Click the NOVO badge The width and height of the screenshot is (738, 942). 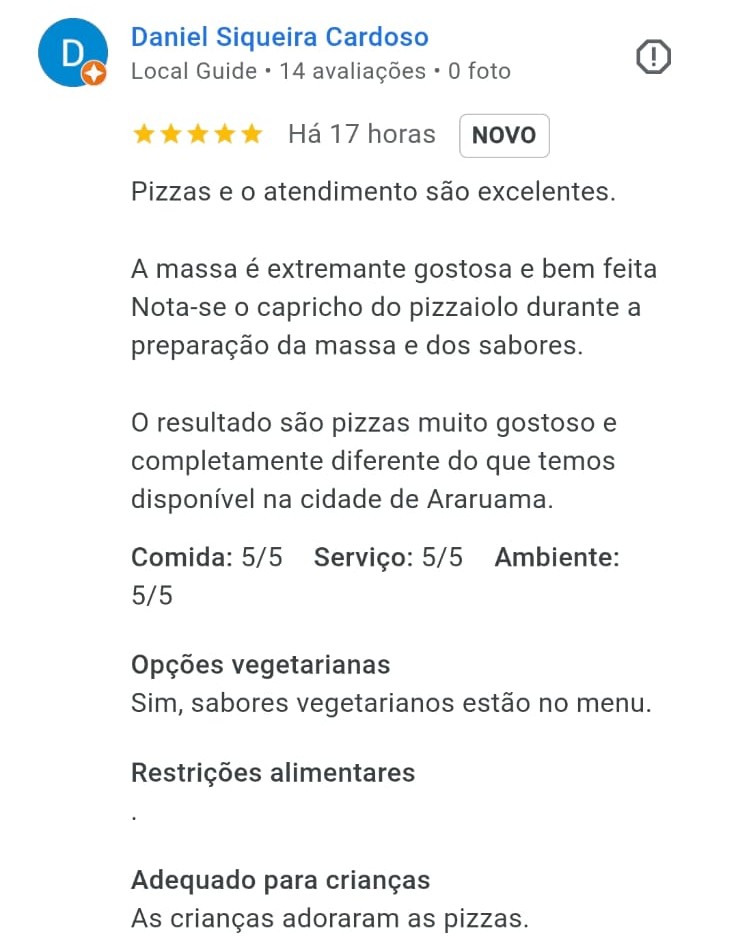(x=504, y=135)
